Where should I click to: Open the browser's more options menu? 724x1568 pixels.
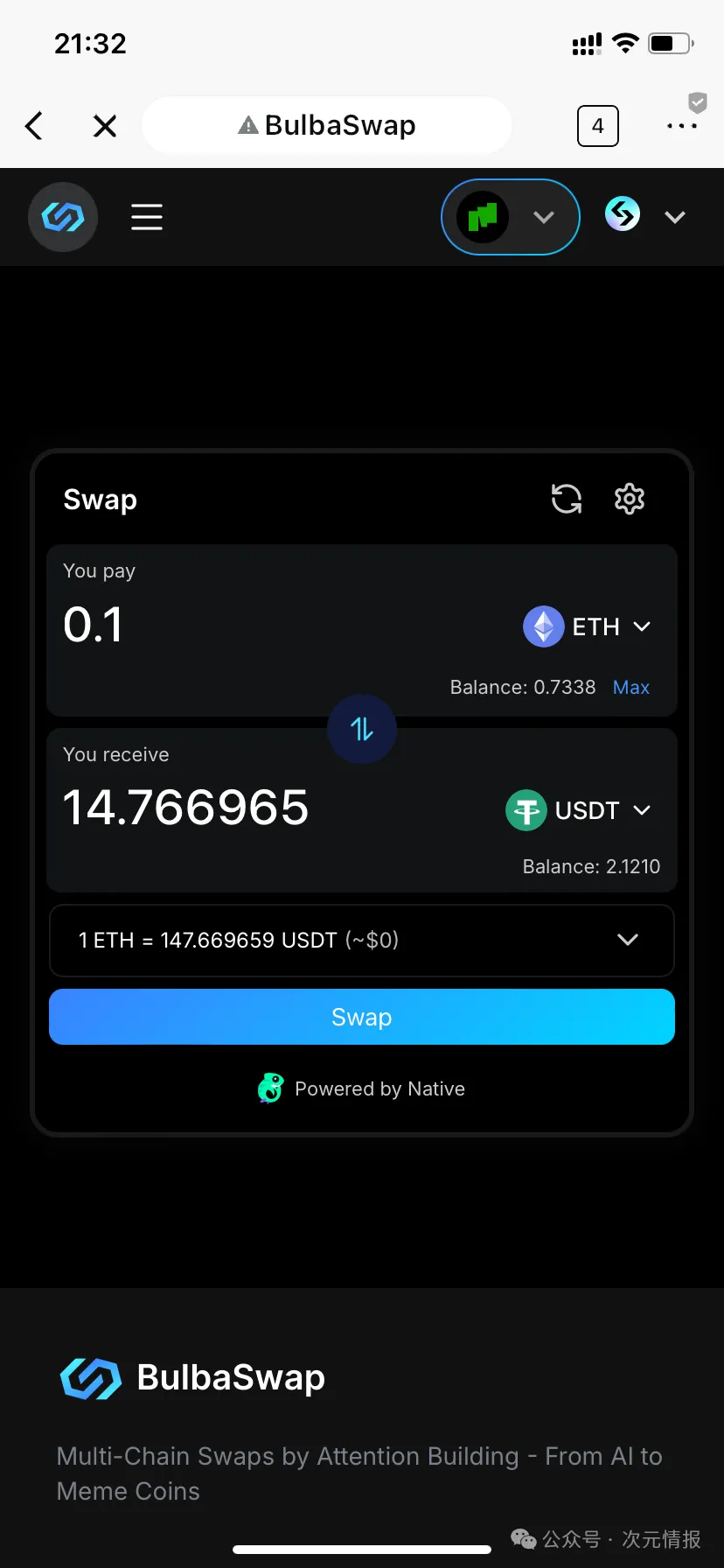[x=681, y=126]
